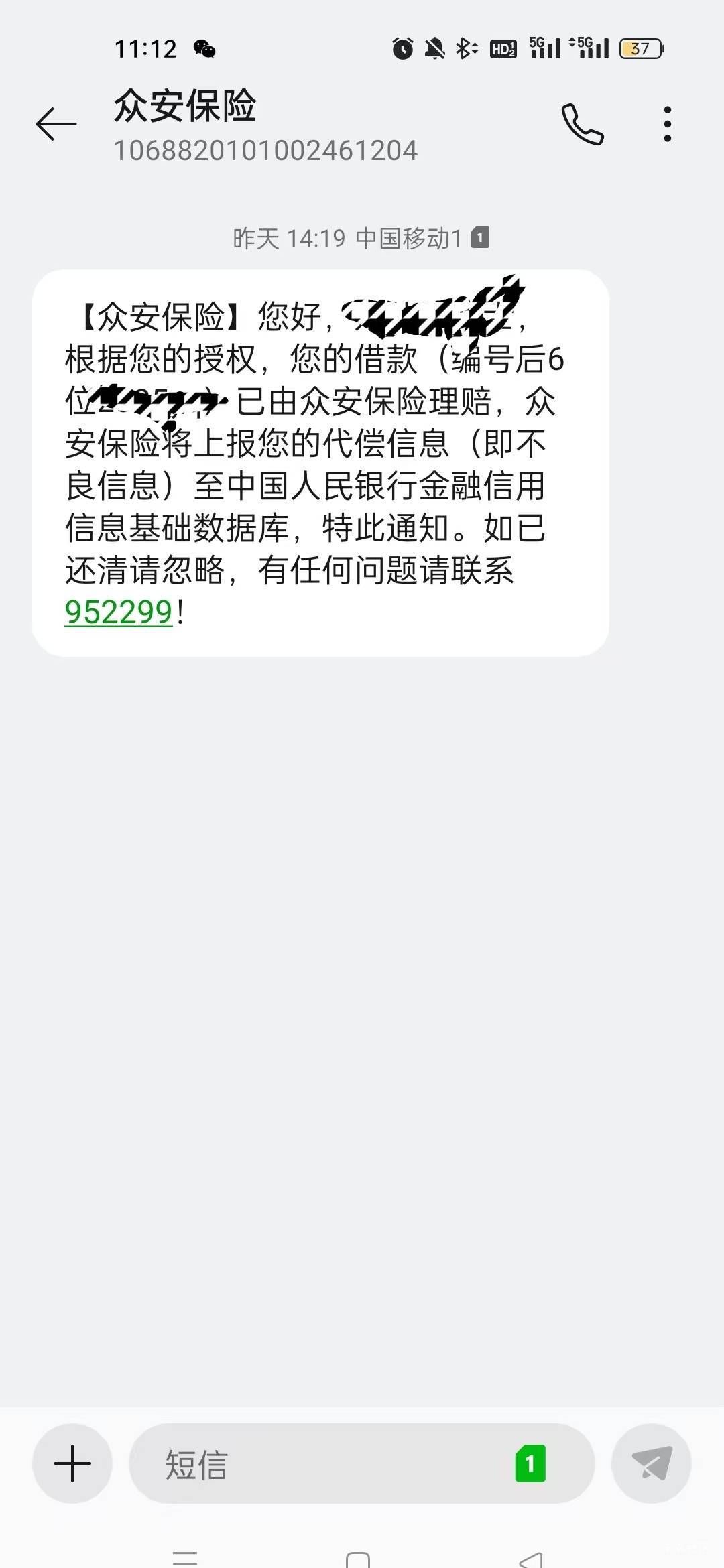
Task: Tap the 952299 phone number link
Action: [119, 612]
